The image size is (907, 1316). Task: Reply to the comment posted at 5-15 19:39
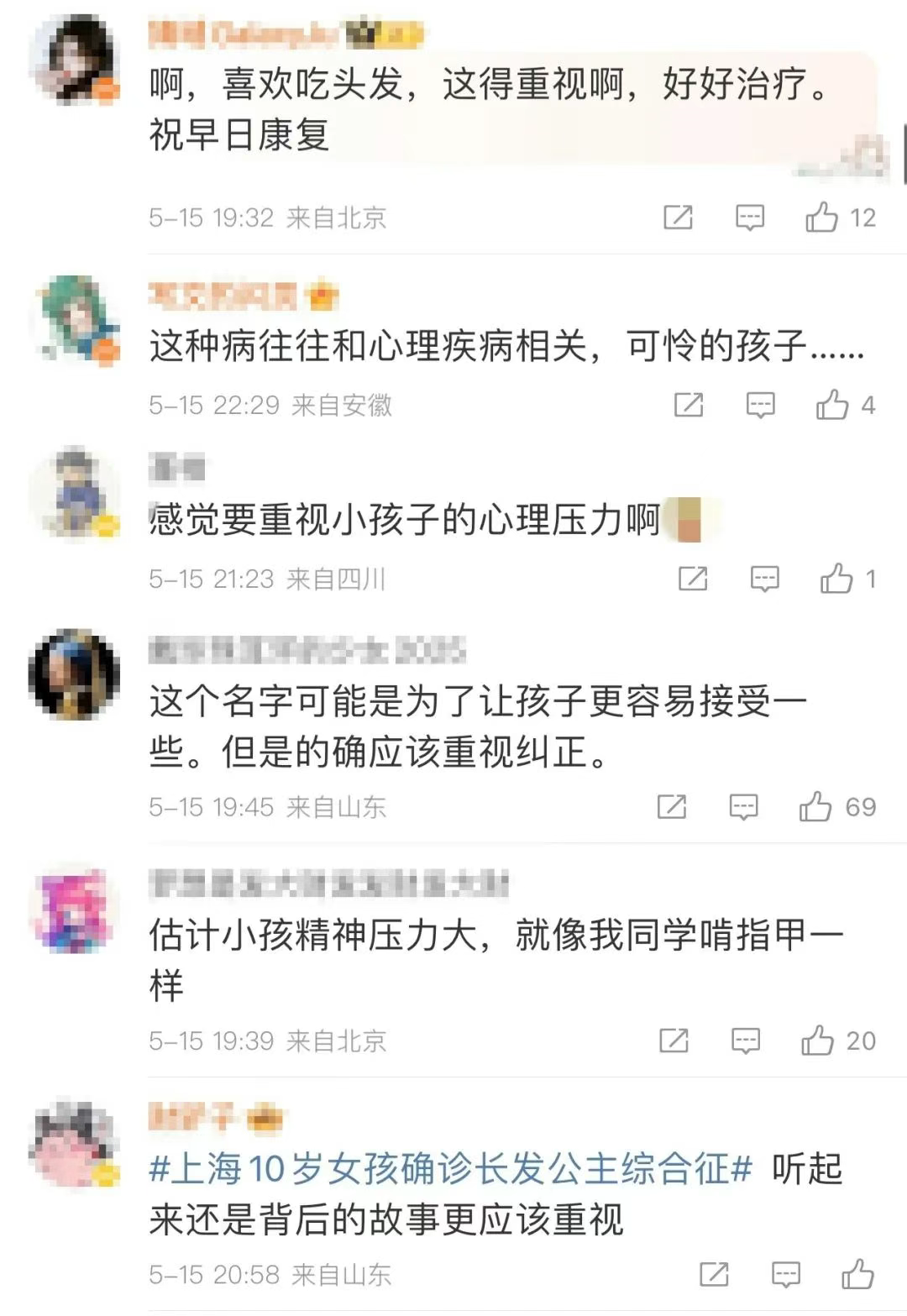pyautogui.click(x=745, y=1041)
